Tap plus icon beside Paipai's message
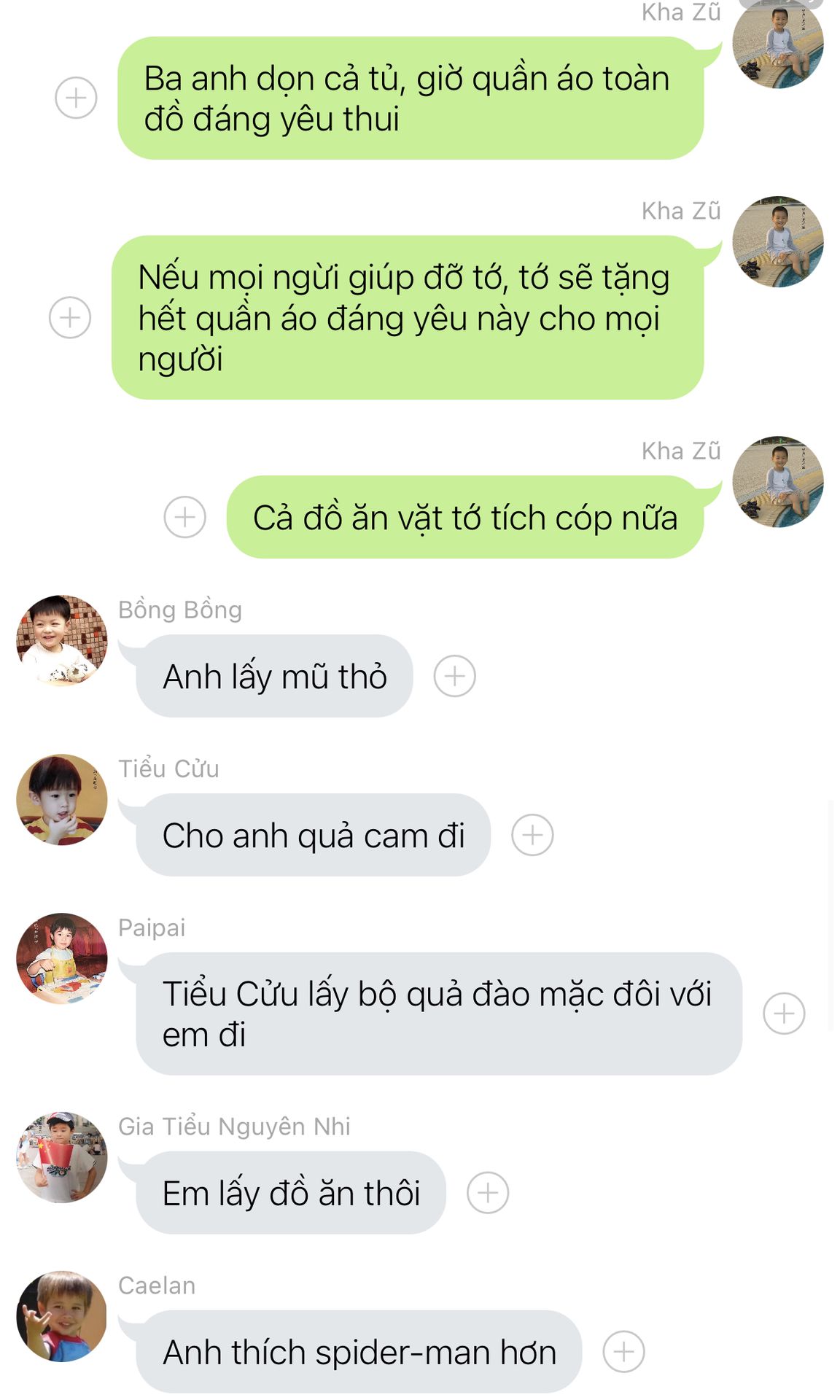 [x=785, y=1014]
